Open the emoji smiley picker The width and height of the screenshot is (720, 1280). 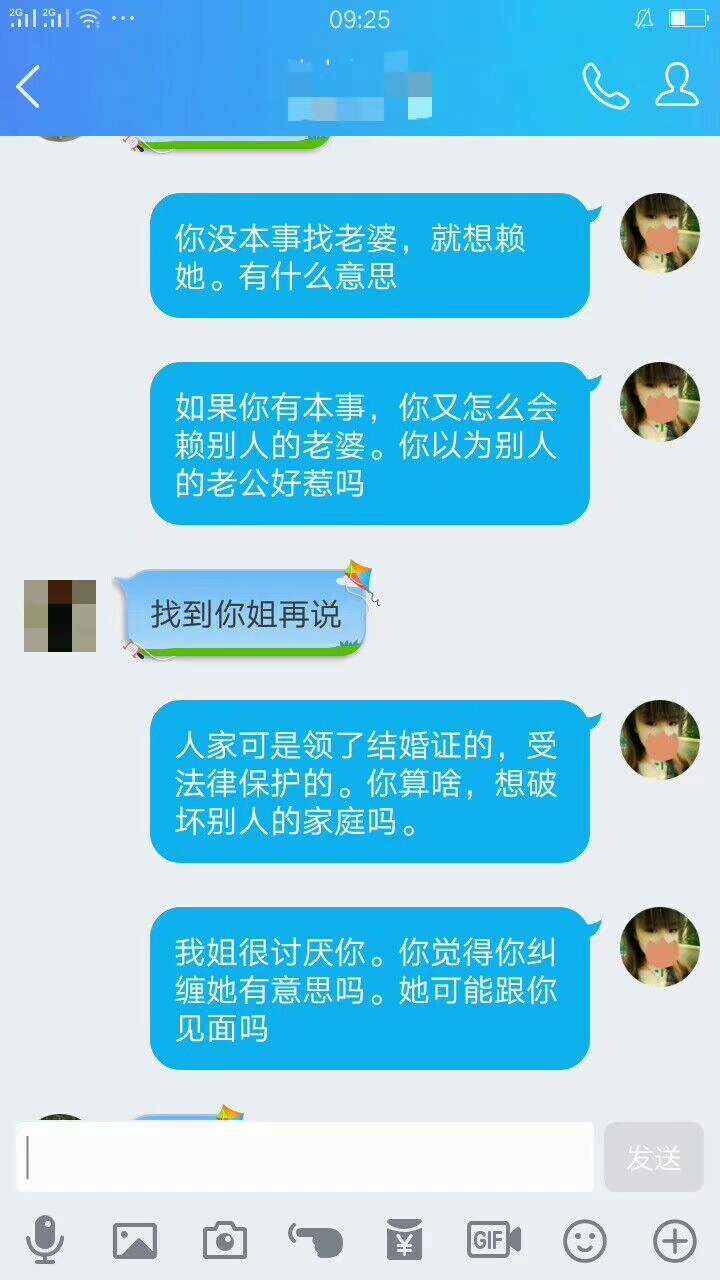(x=582, y=1240)
